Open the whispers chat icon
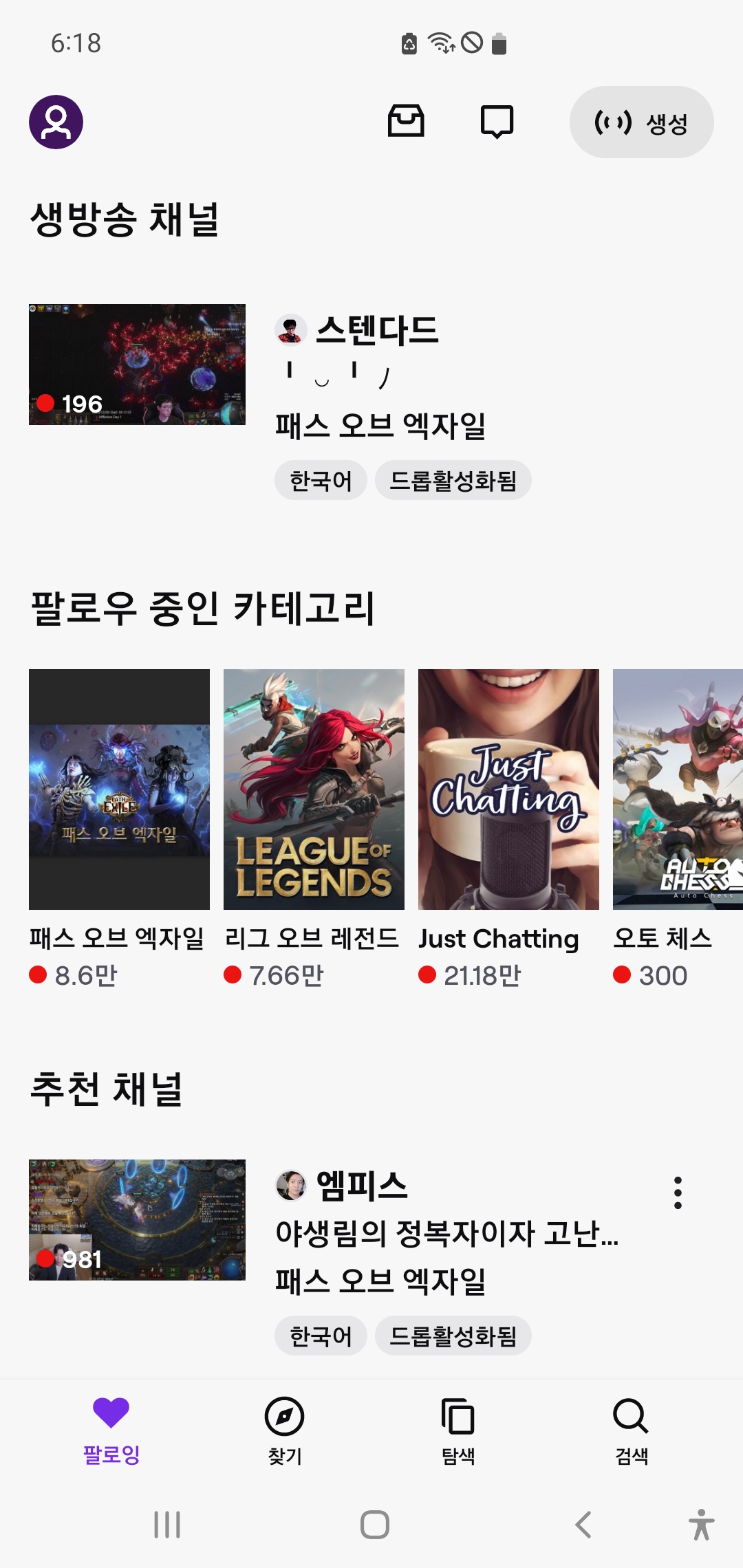The image size is (743, 1568). pyautogui.click(x=497, y=122)
